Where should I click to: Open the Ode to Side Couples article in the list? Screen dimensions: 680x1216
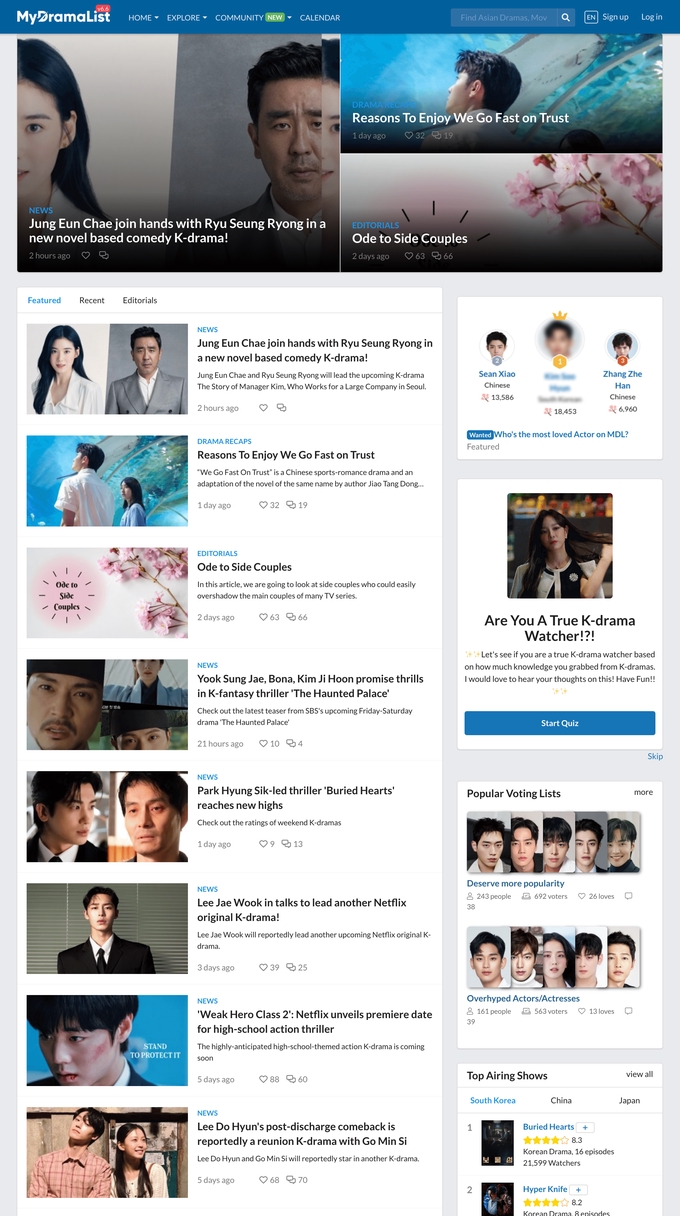point(244,567)
